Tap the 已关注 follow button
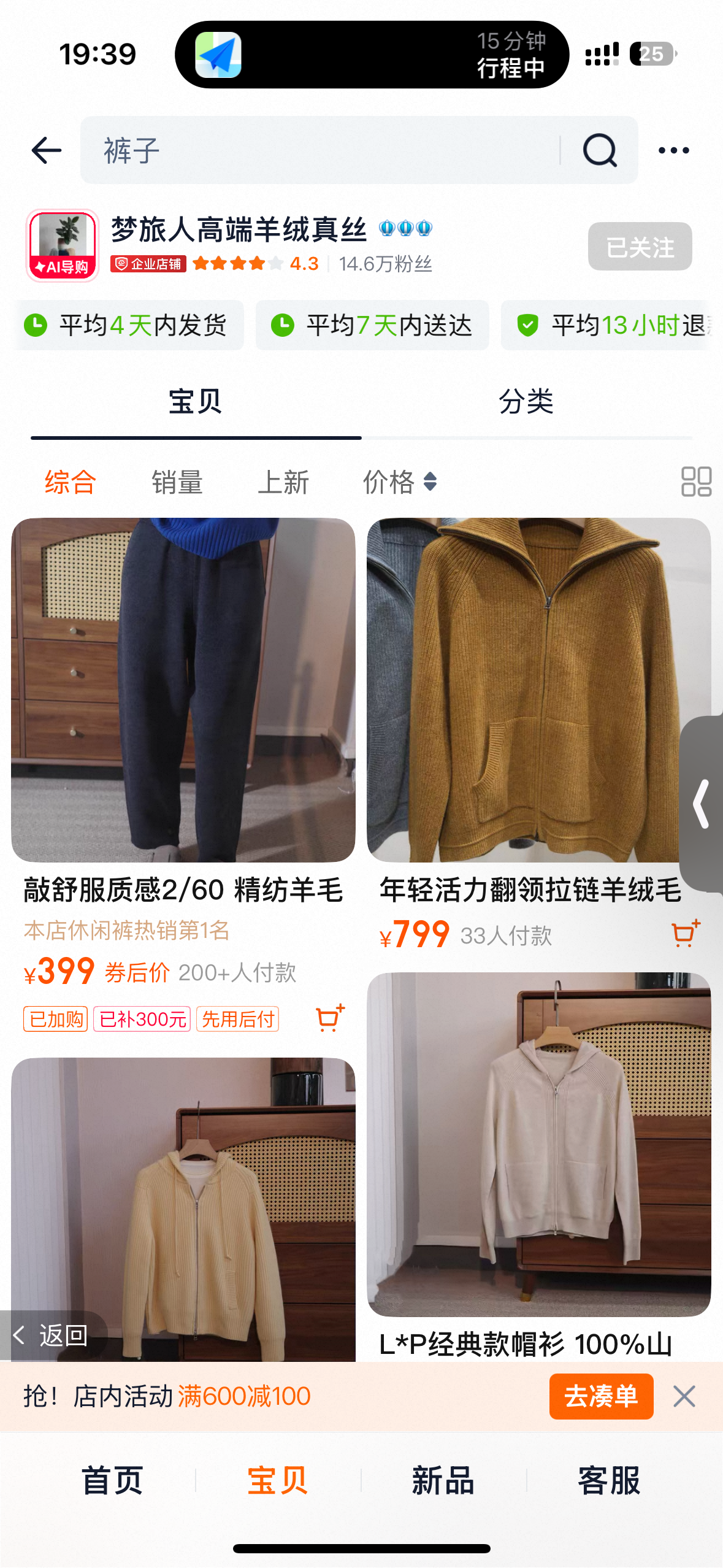This screenshot has height=1568, width=723. 640,247
